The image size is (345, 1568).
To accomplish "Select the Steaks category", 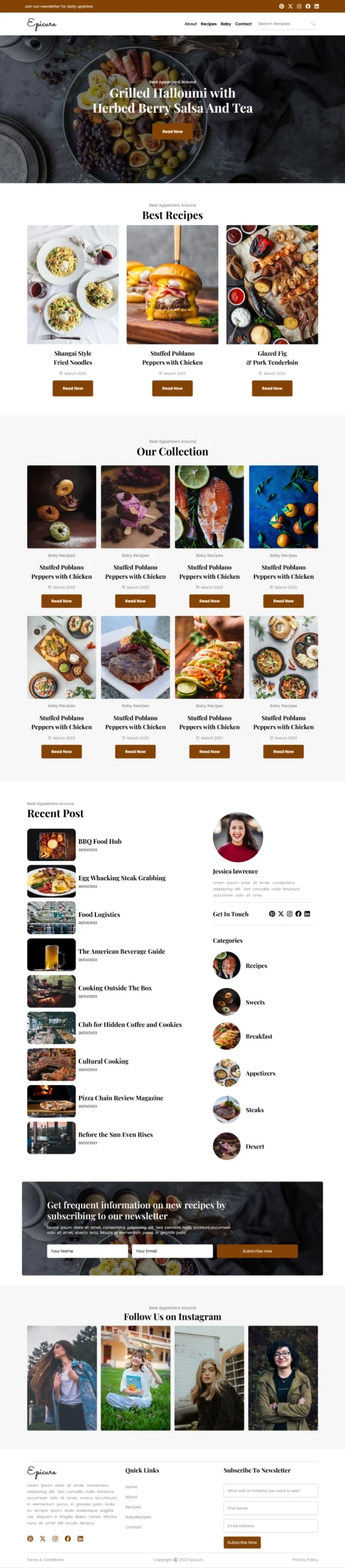I will click(x=254, y=1109).
